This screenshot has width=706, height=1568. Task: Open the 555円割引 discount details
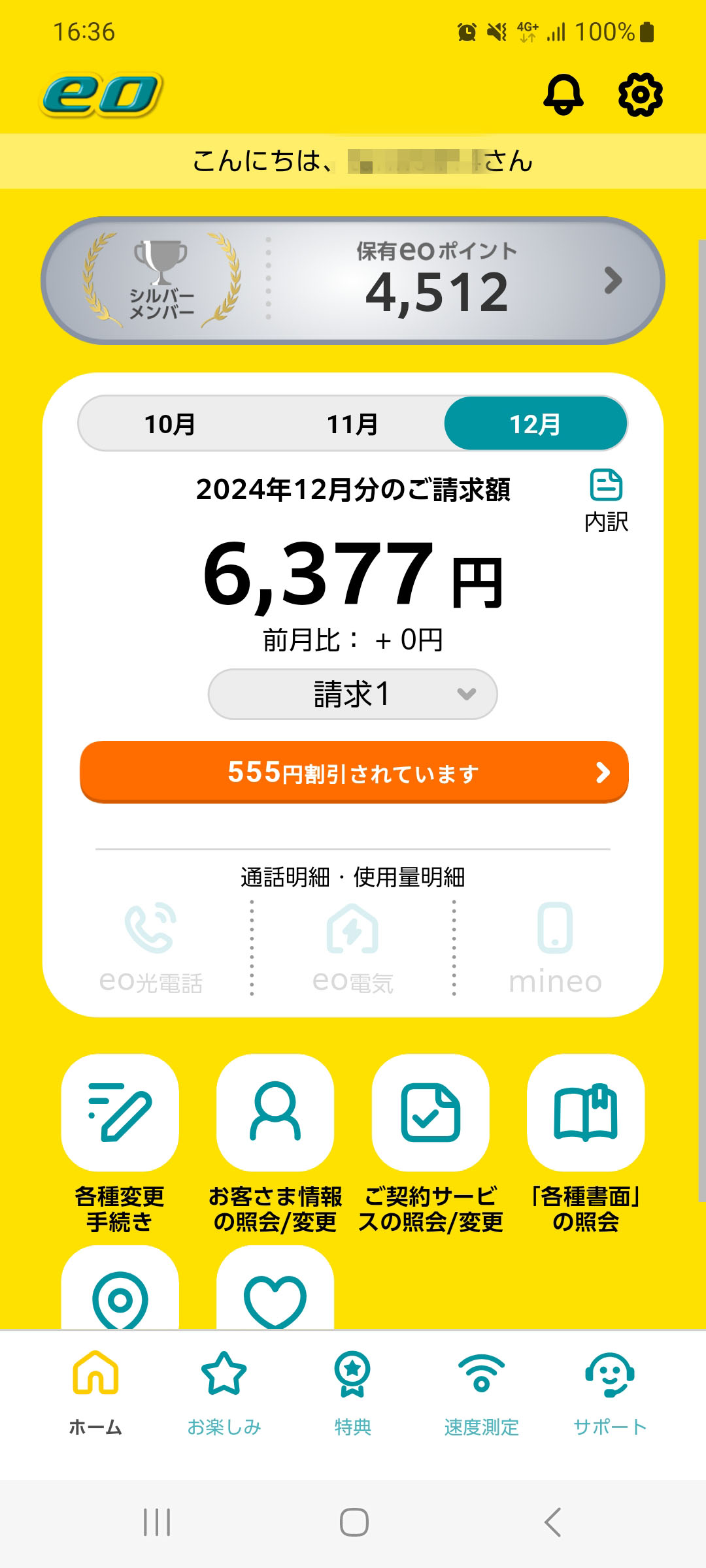[x=353, y=772]
